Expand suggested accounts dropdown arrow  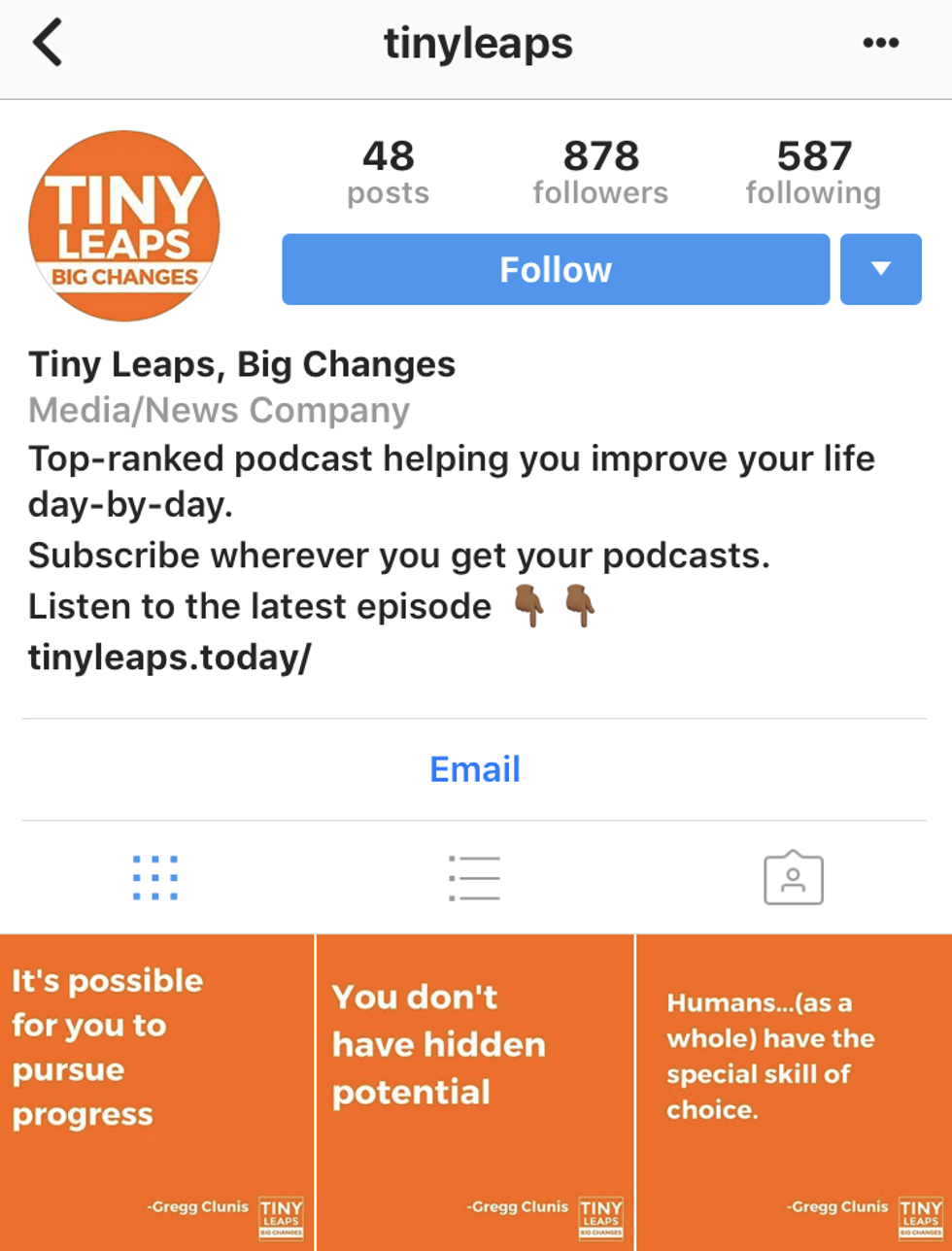(880, 269)
